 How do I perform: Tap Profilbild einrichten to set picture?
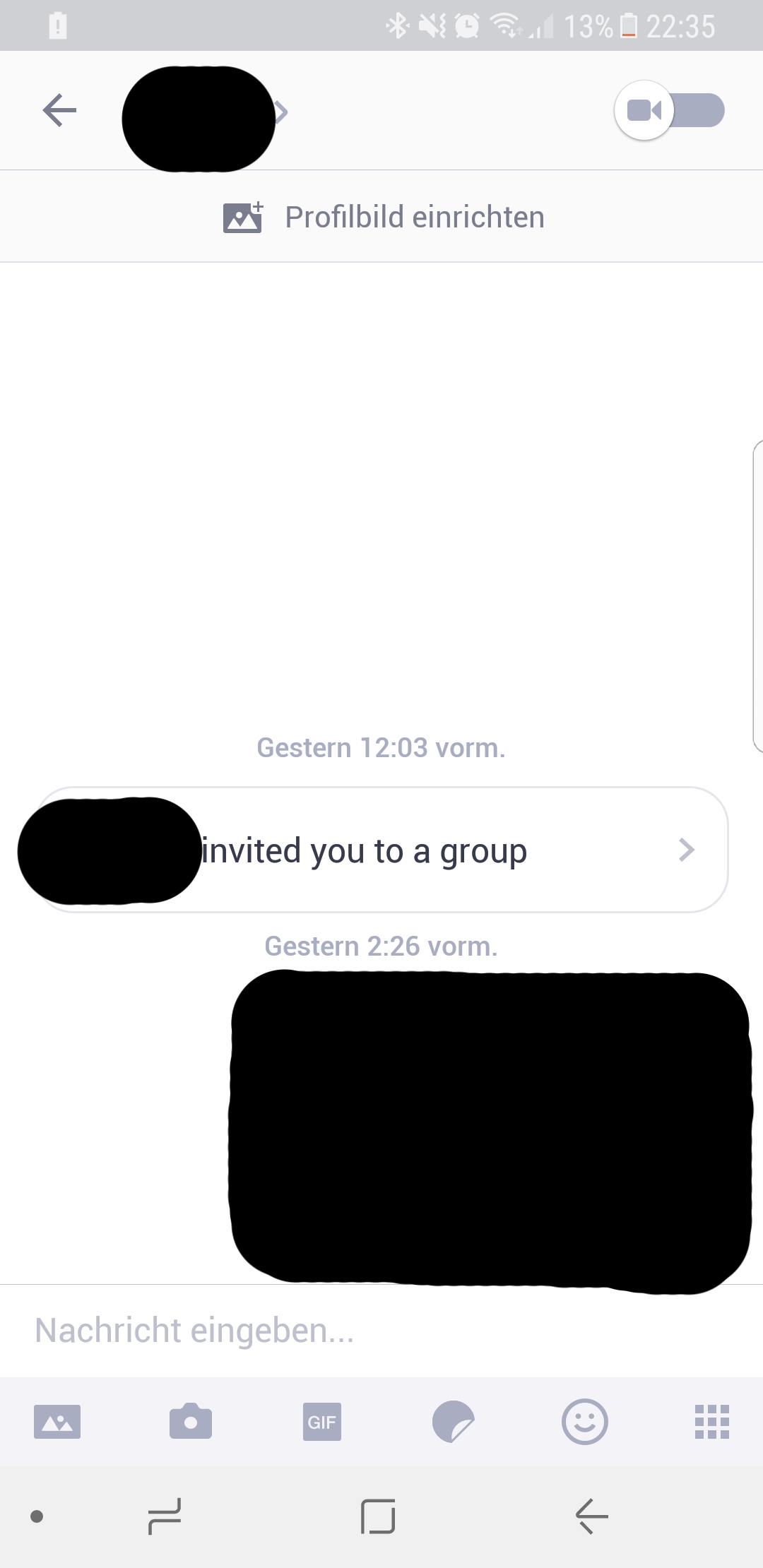point(384,217)
